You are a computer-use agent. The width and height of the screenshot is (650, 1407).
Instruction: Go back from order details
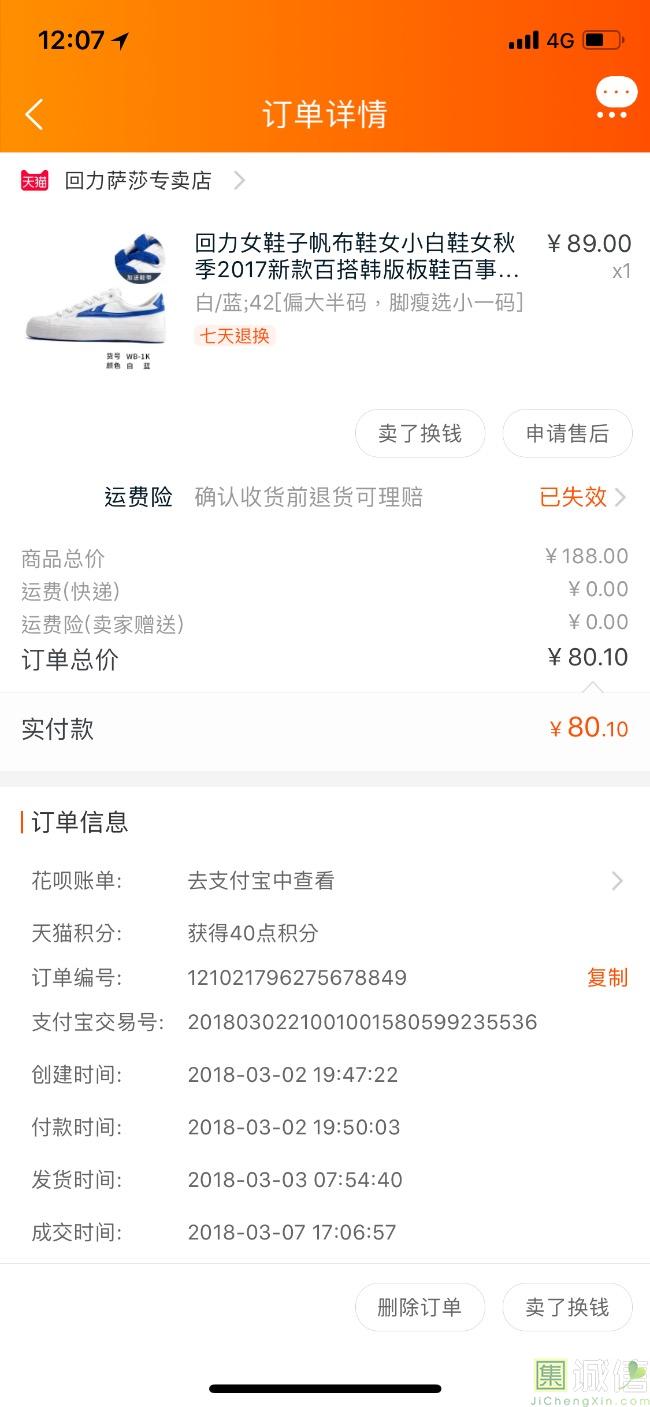(34, 114)
